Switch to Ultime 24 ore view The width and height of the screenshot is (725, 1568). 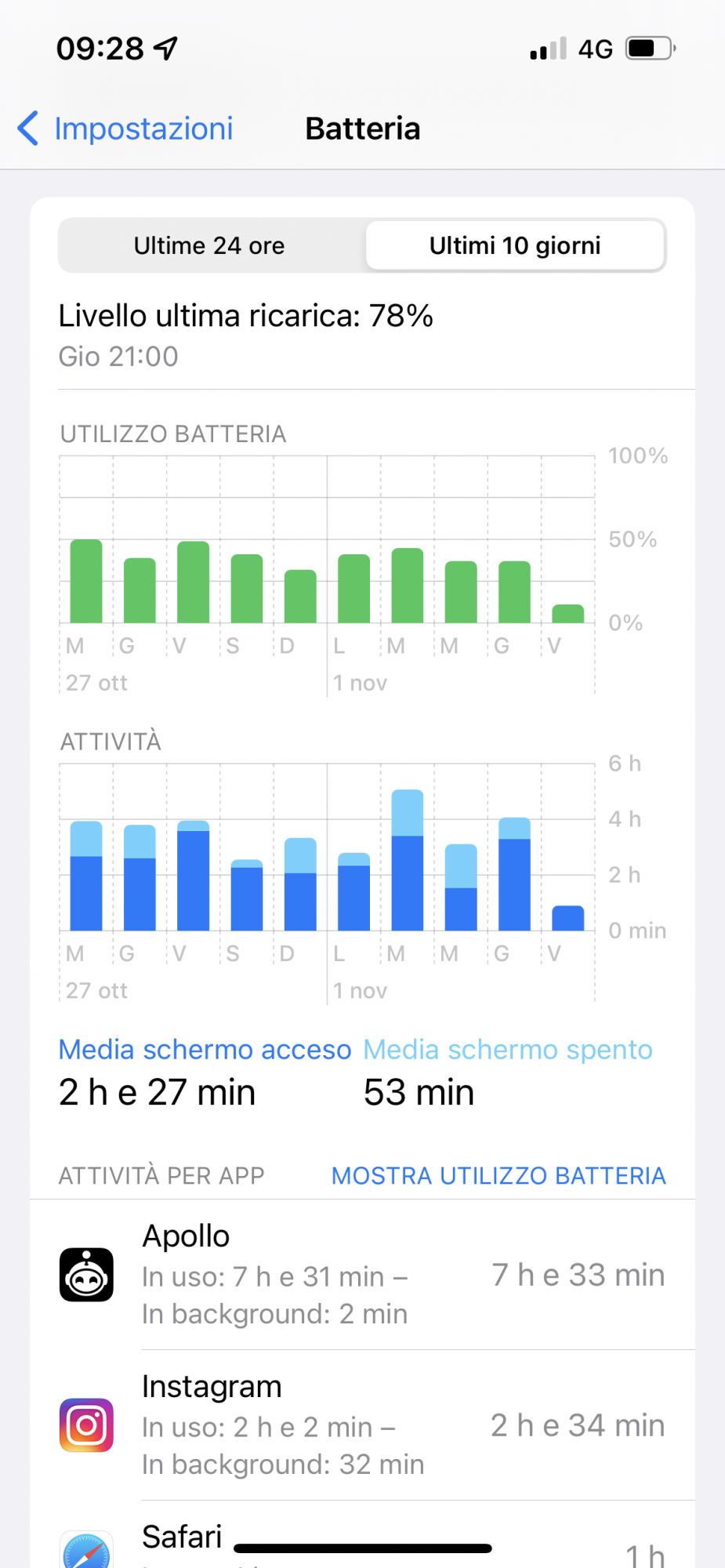point(209,245)
